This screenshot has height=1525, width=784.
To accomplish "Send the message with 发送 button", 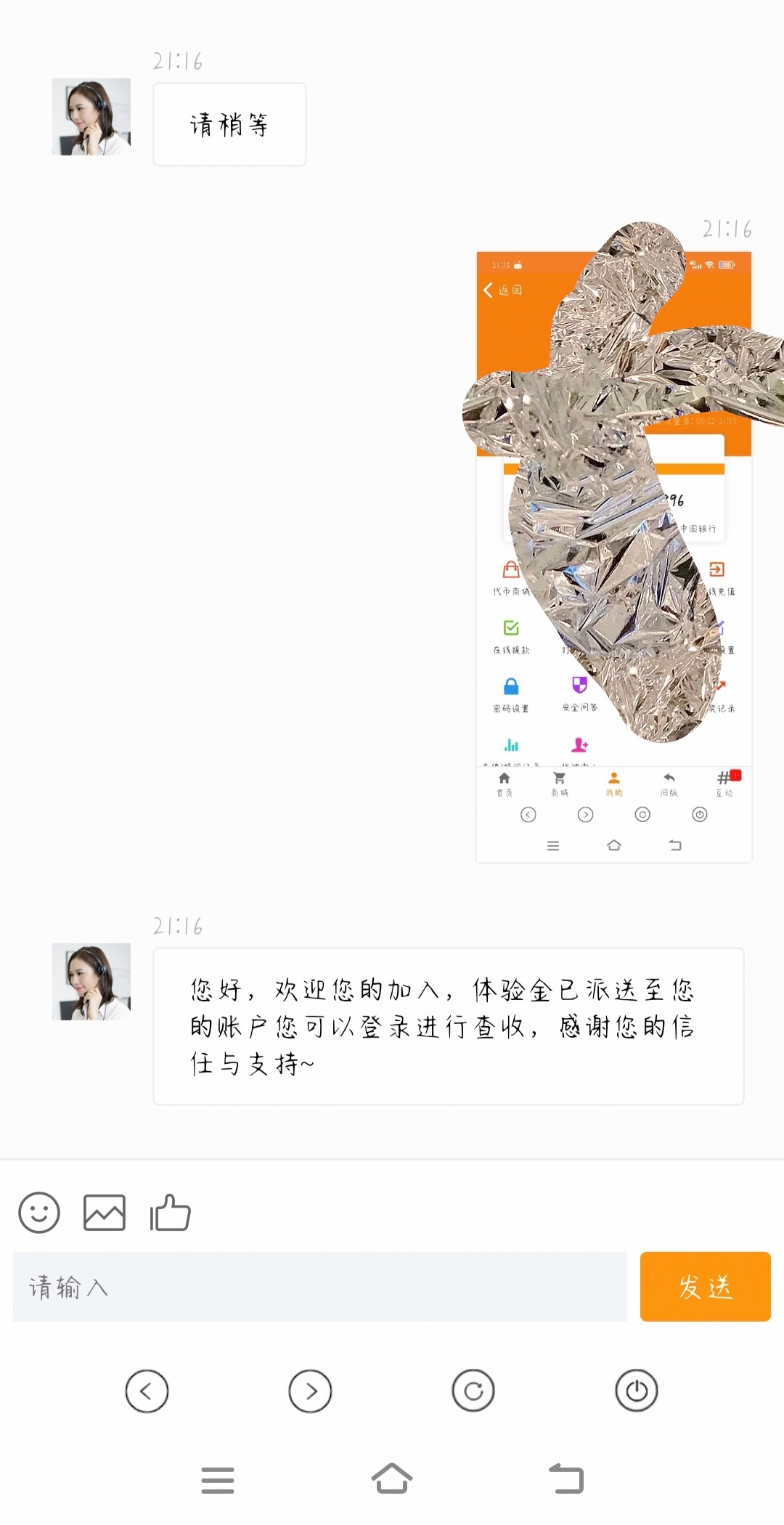I will [705, 1287].
